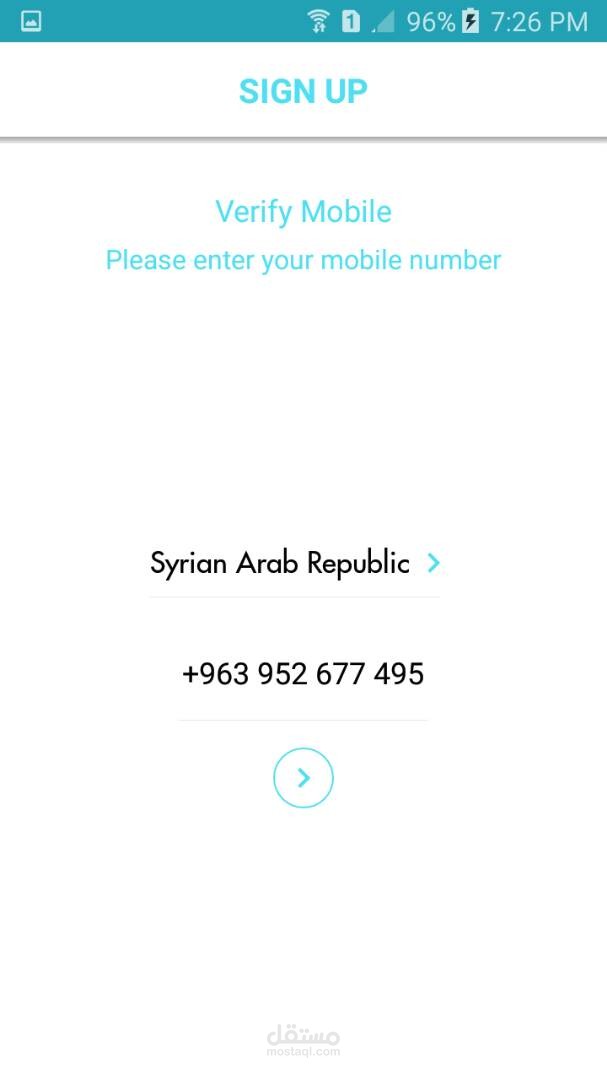Continue with the circled arrow button
The width and height of the screenshot is (607, 1080).
[303, 778]
